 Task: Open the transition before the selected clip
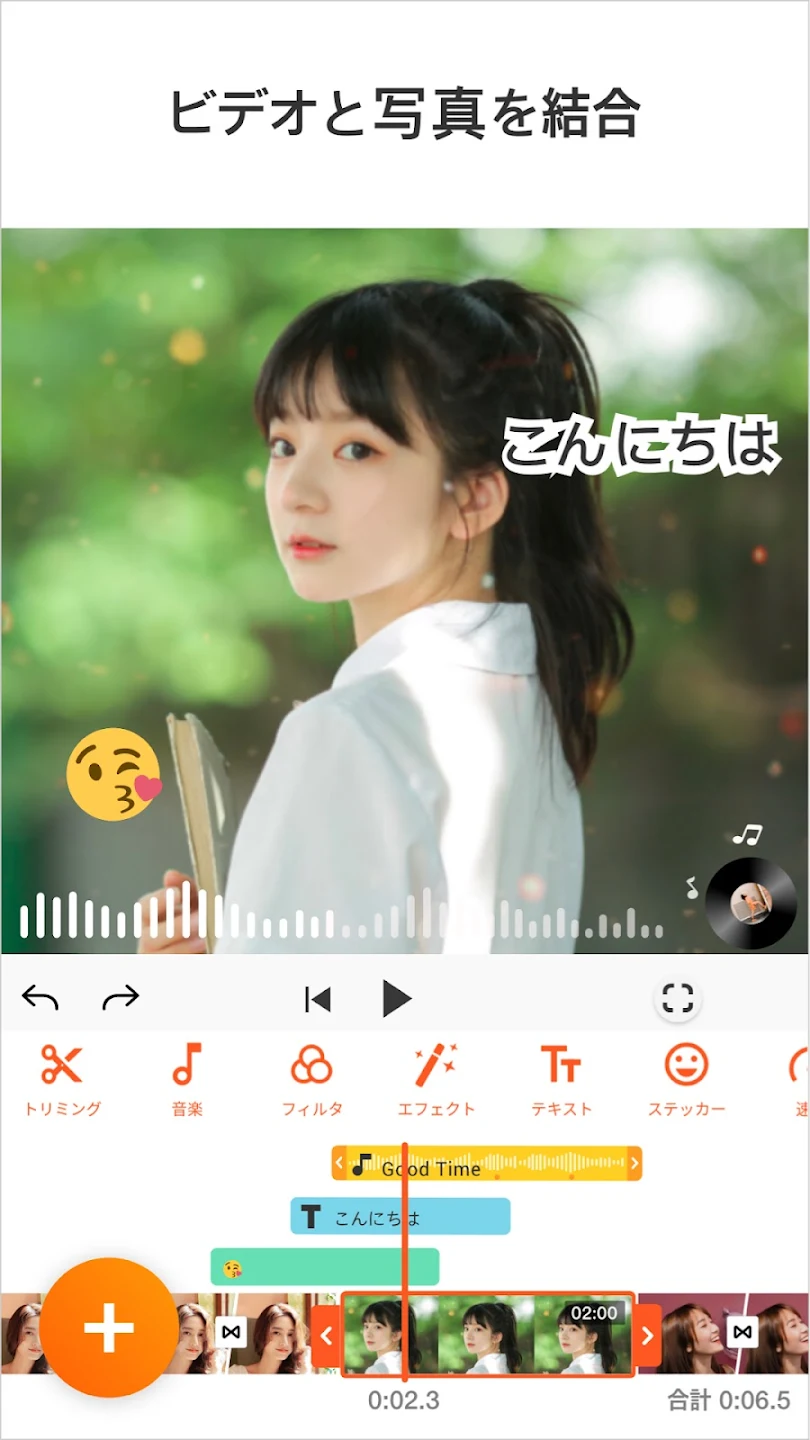pos(232,1332)
